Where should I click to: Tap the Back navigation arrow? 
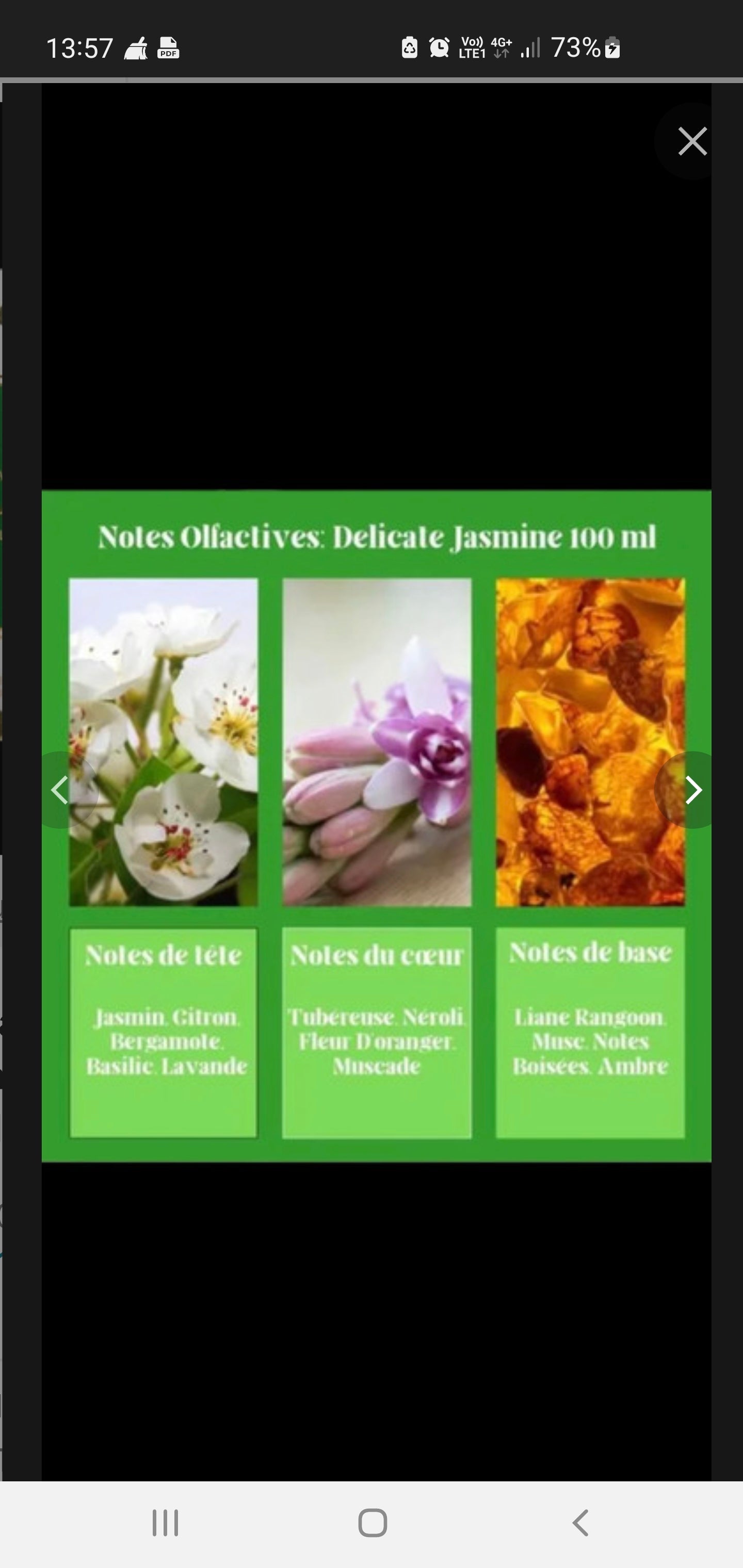[580, 1525]
